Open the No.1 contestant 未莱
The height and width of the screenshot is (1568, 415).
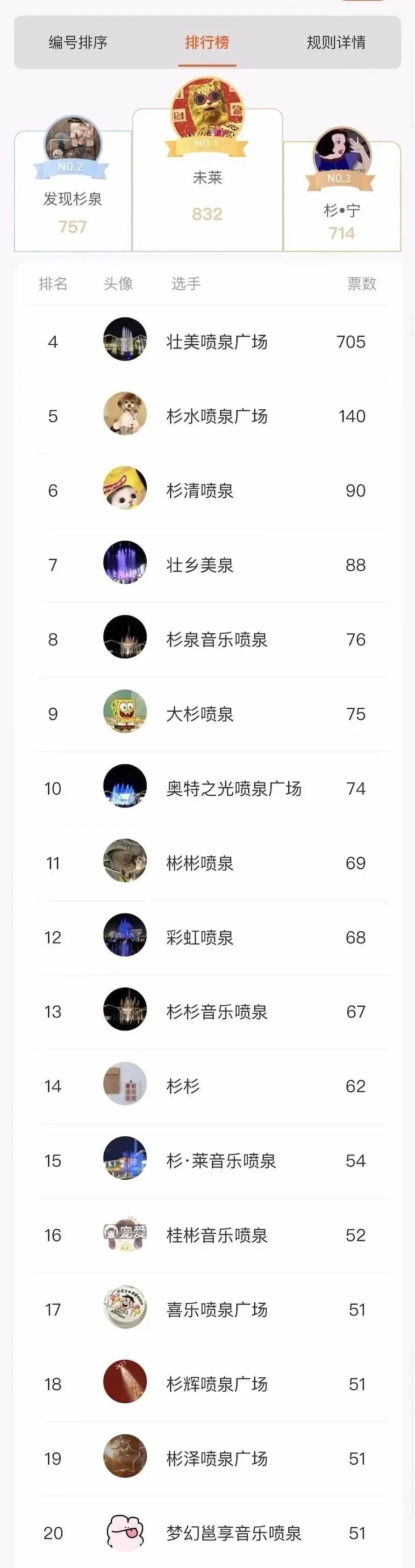(207, 178)
